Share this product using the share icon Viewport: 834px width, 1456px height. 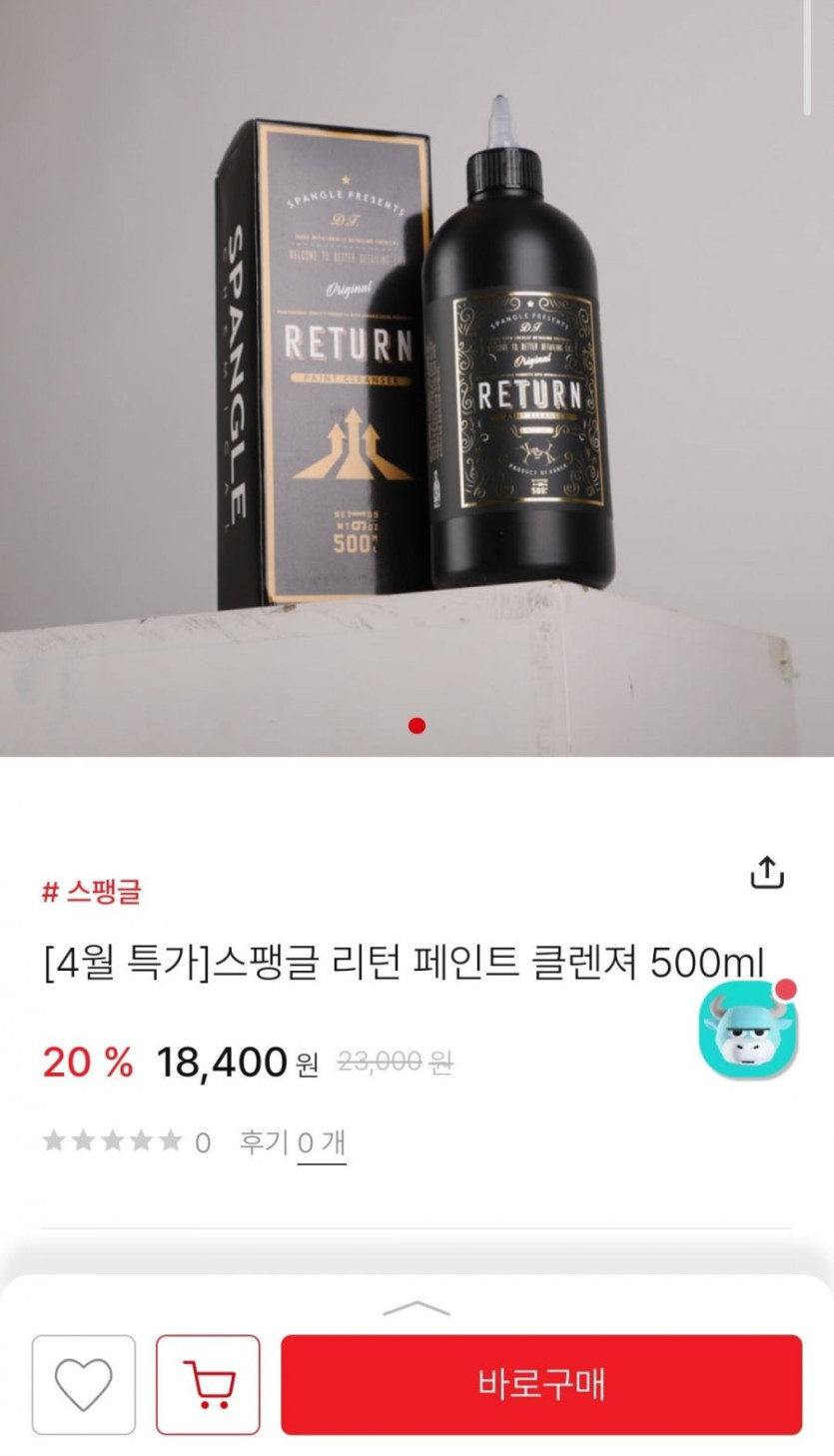coord(766,873)
